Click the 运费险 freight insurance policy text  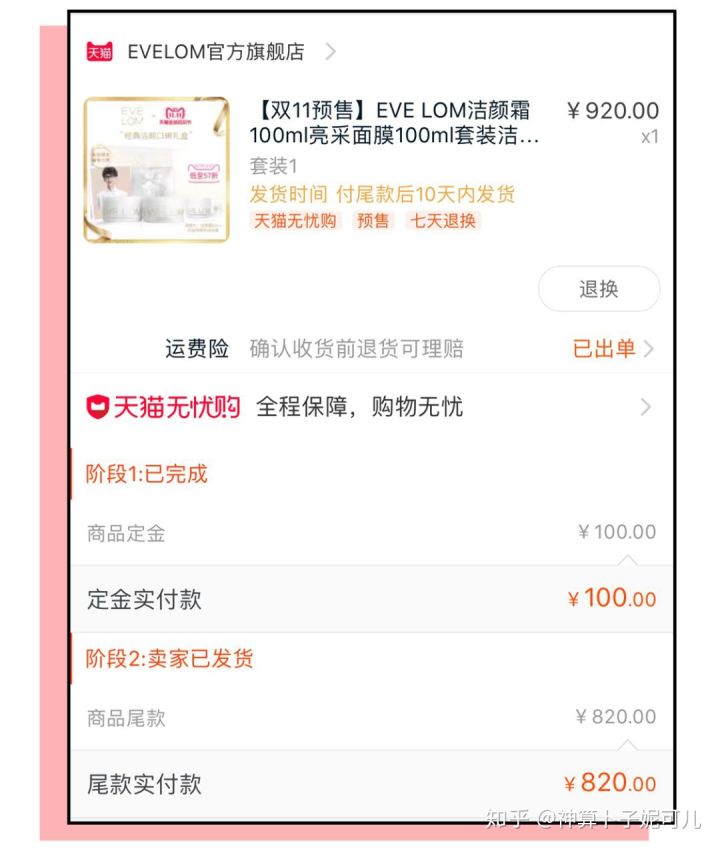pyautogui.click(x=196, y=349)
